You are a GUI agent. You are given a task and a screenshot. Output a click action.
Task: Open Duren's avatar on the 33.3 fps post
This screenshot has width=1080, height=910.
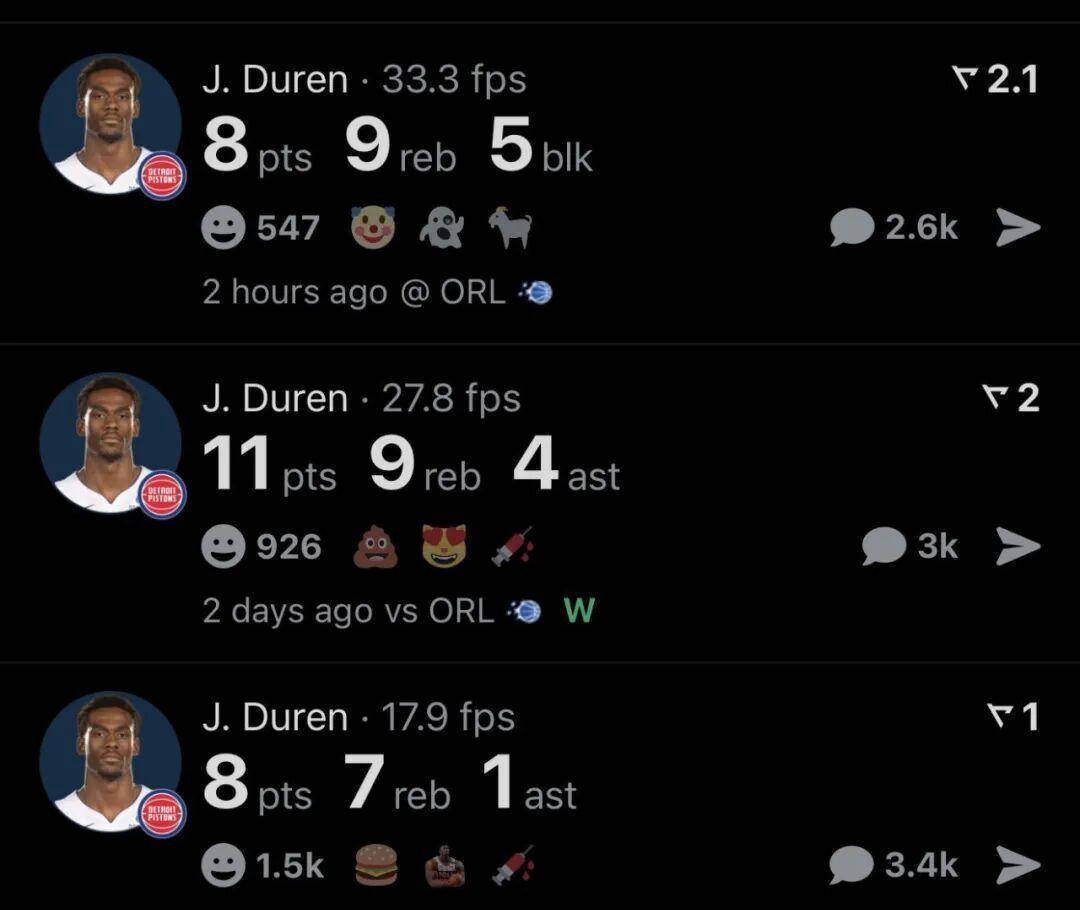pos(110,125)
